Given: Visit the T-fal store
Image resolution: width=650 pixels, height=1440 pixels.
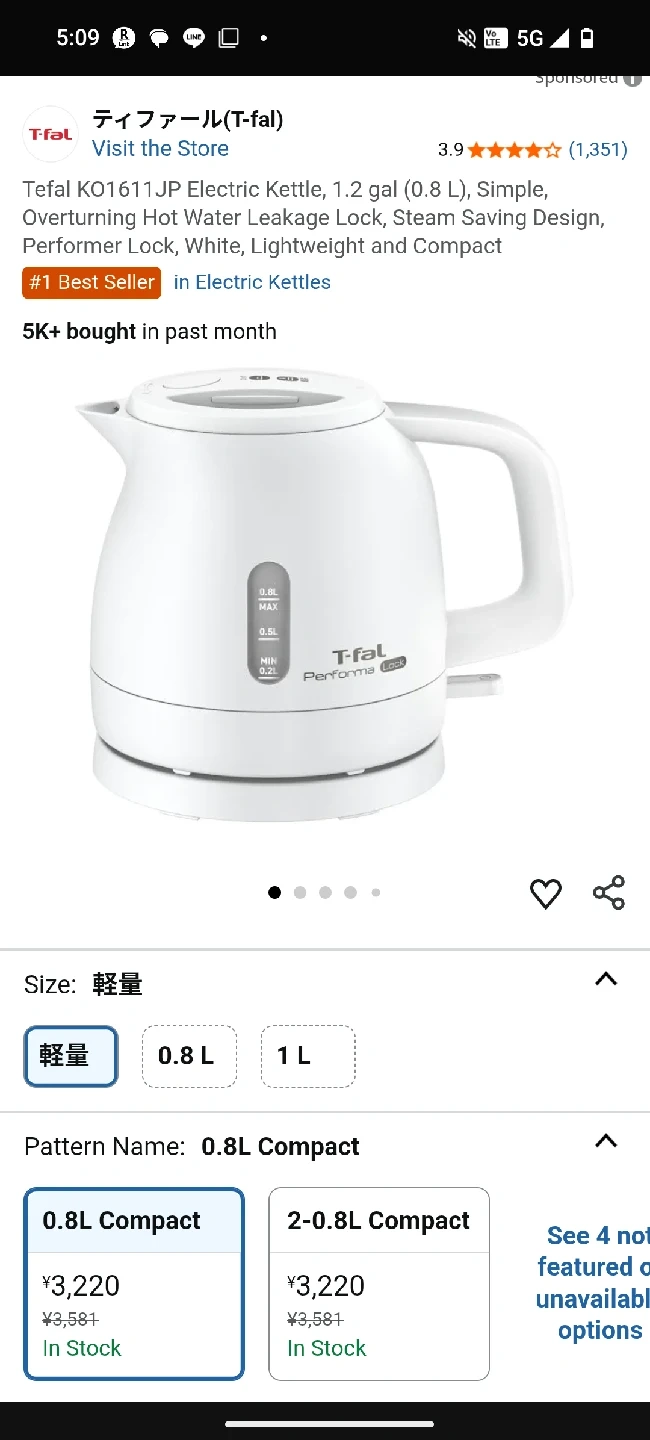Looking at the screenshot, I should point(160,149).
